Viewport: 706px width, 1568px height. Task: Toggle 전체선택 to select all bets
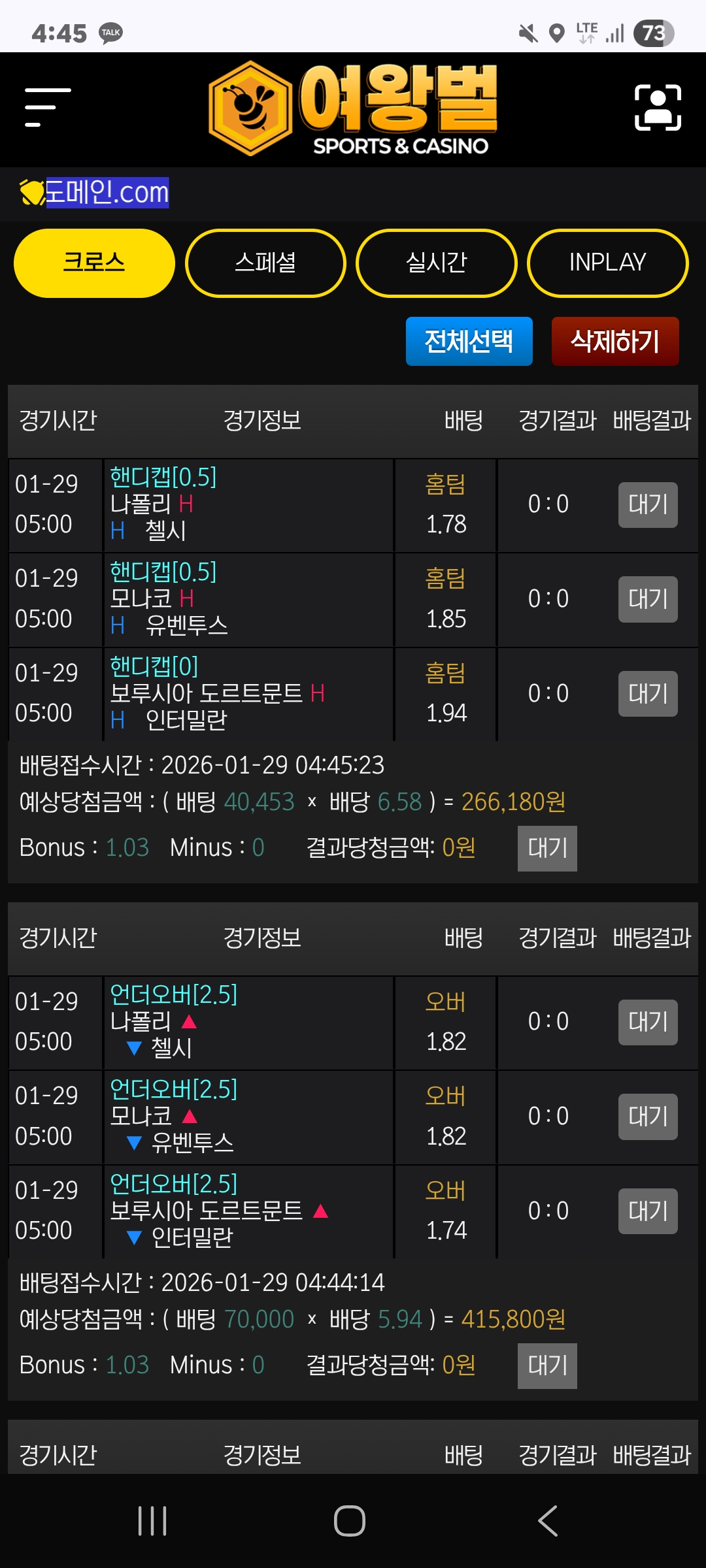coord(469,340)
